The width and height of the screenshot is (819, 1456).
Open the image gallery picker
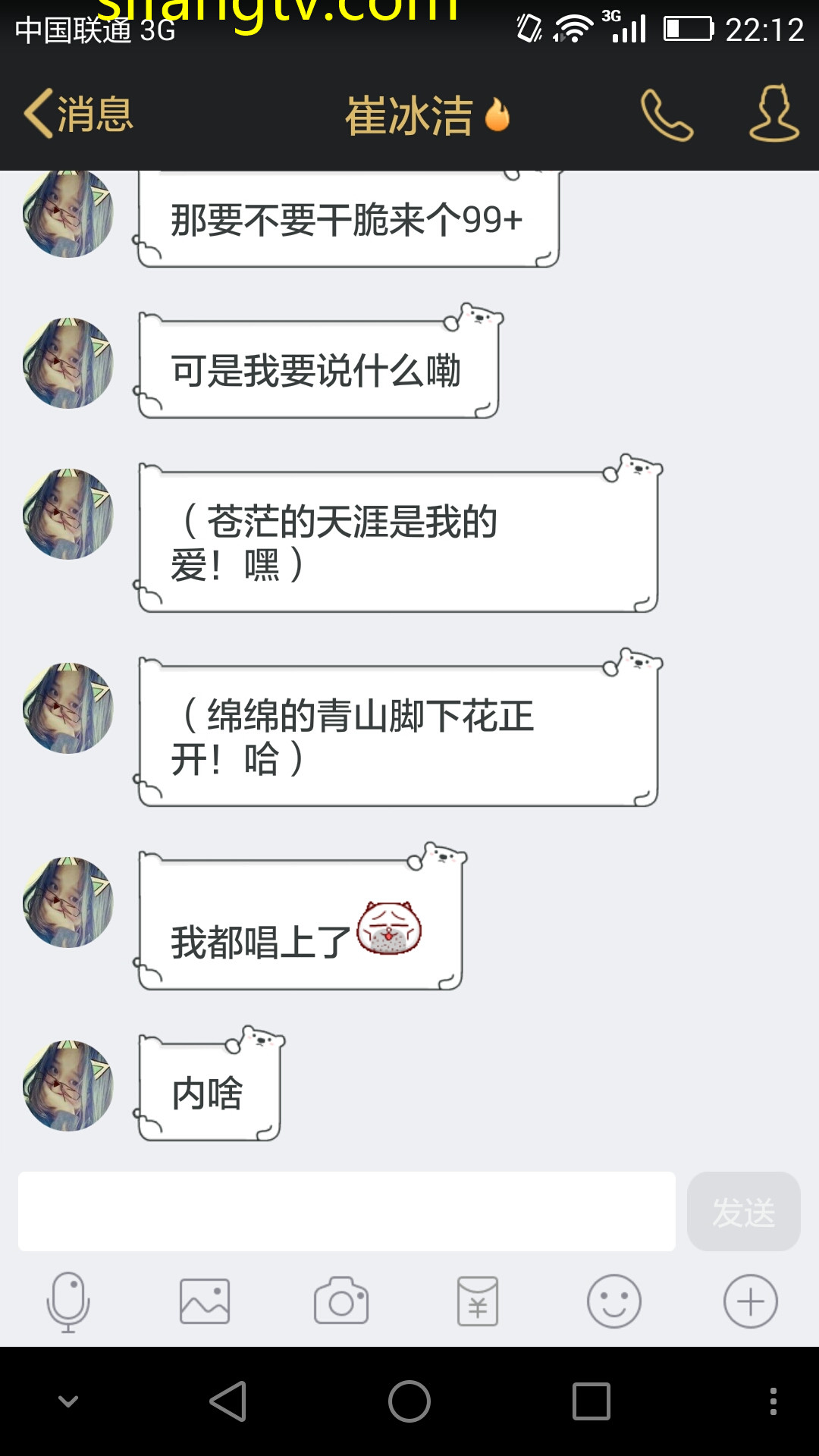coord(205,1301)
